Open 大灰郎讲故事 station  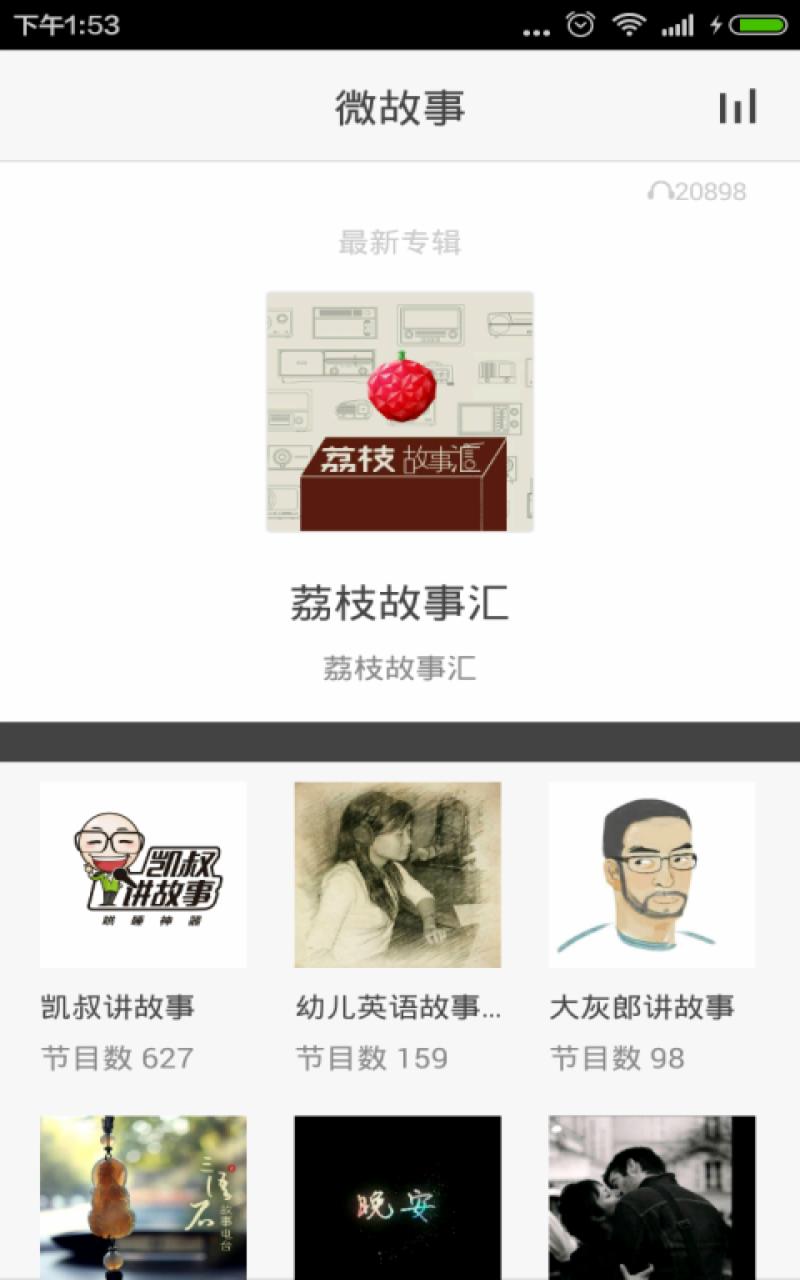[651, 875]
